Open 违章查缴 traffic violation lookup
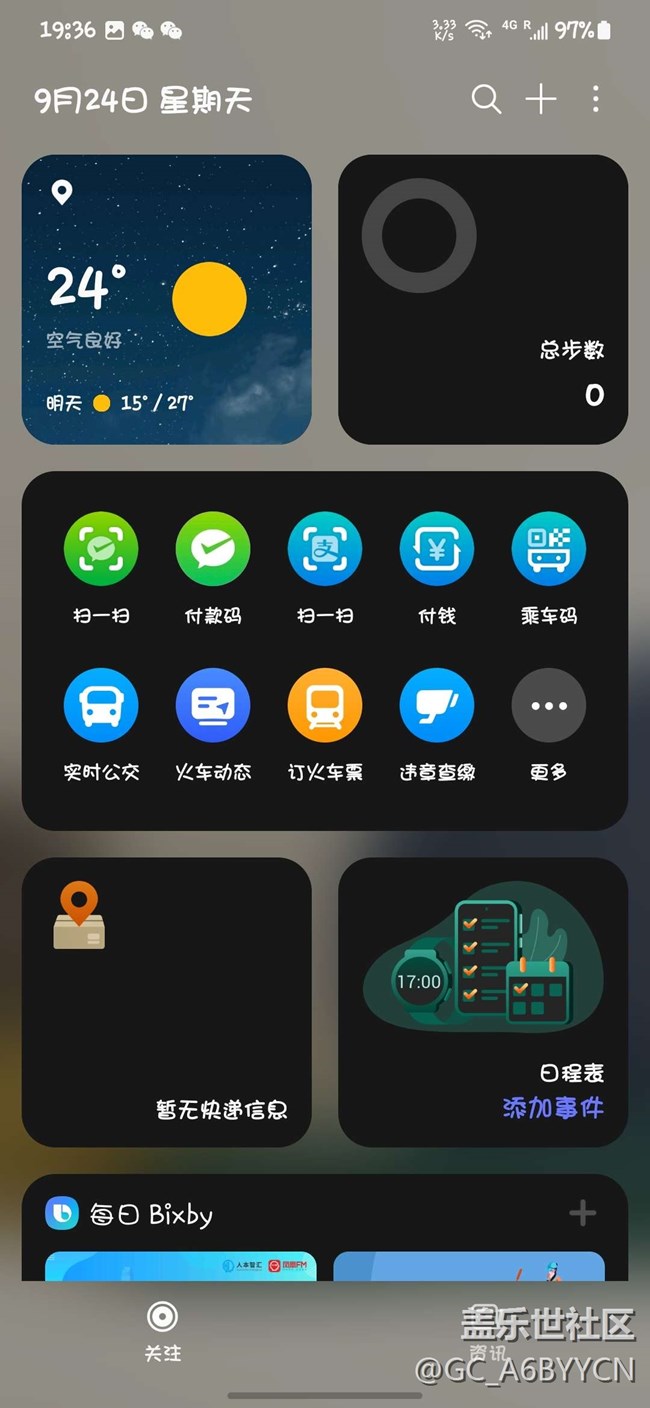Image resolution: width=650 pixels, height=1408 pixels. pyautogui.click(x=437, y=705)
